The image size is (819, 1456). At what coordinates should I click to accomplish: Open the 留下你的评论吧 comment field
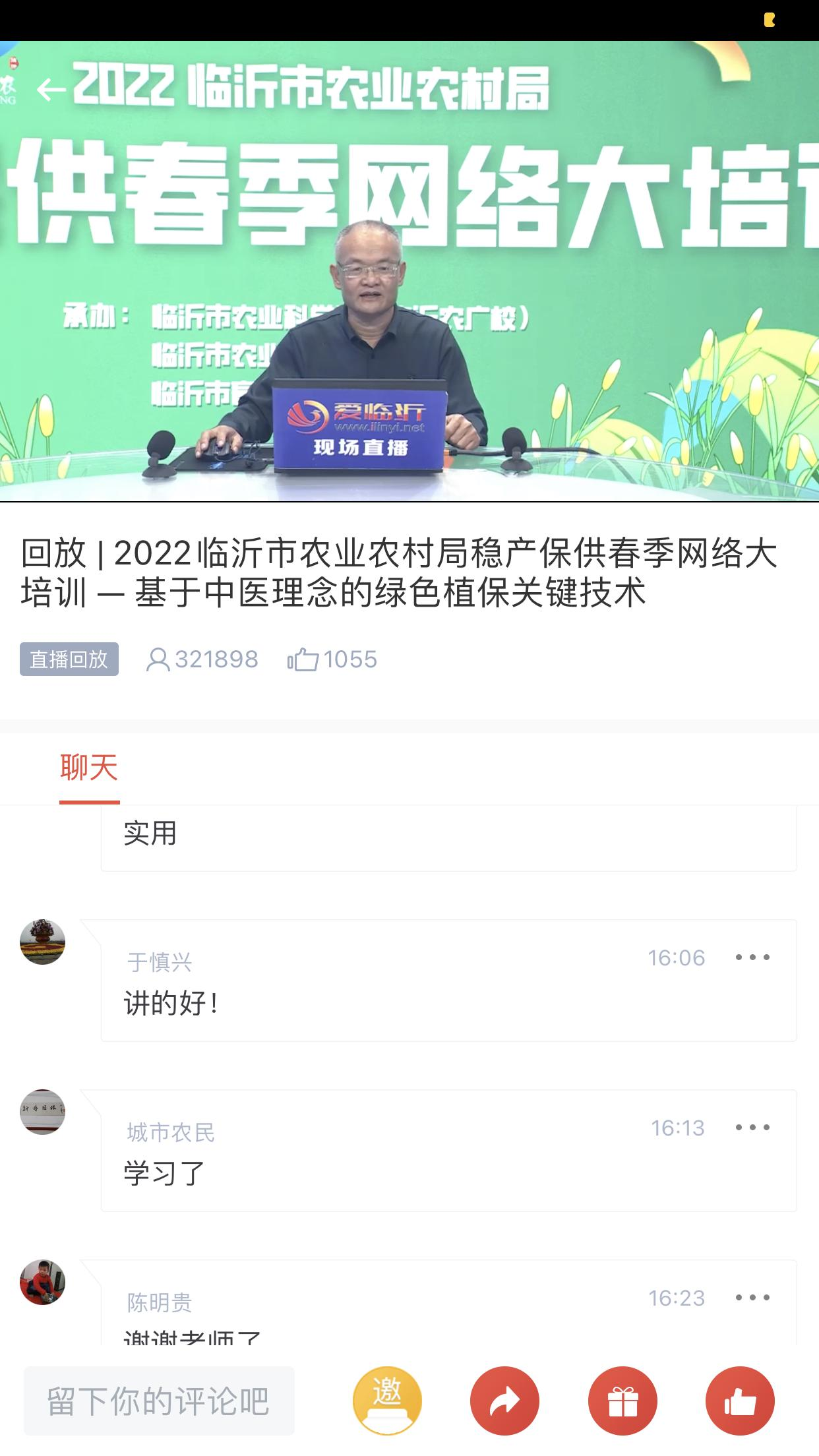(x=159, y=1401)
